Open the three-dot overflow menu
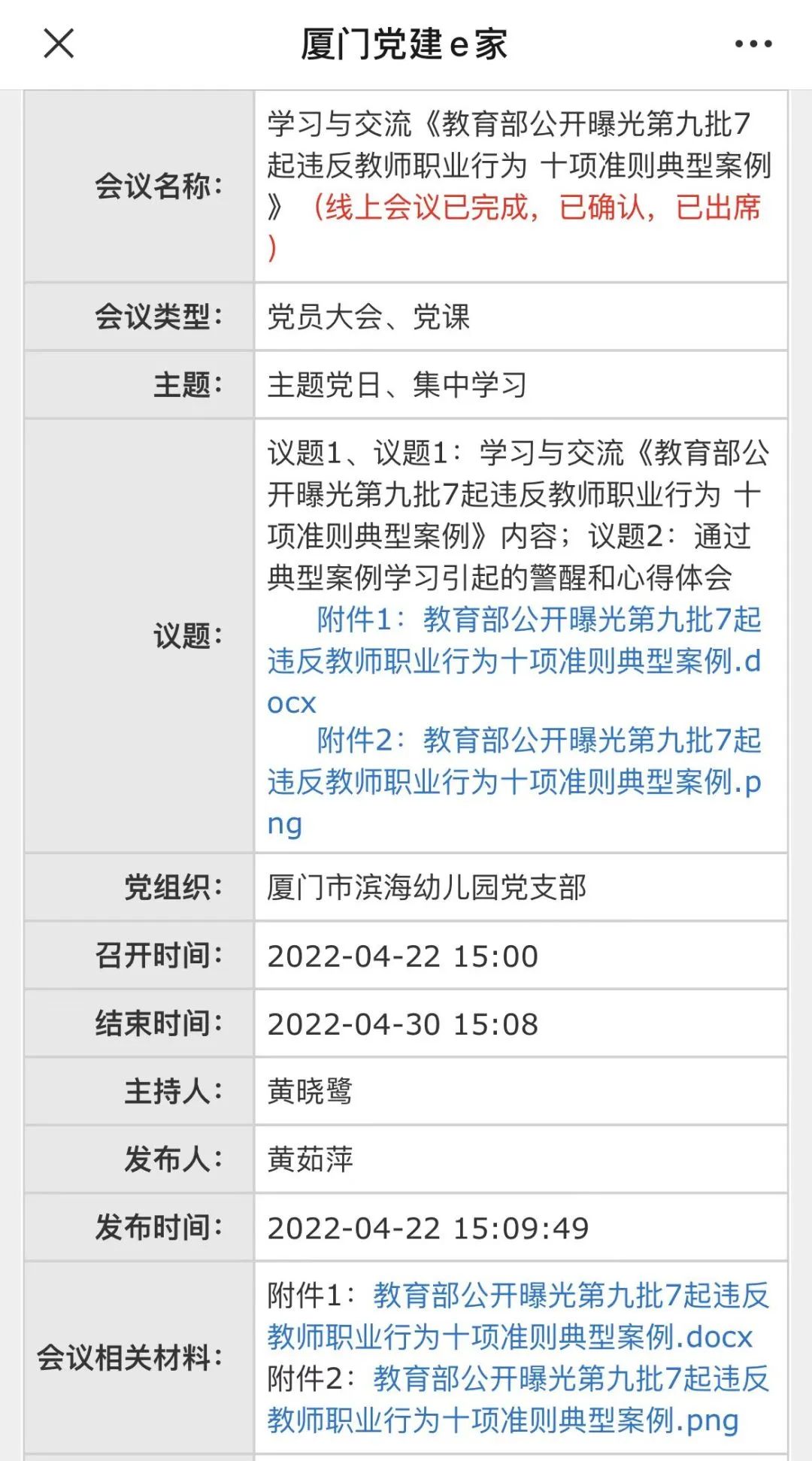The image size is (812, 1461). (x=753, y=44)
